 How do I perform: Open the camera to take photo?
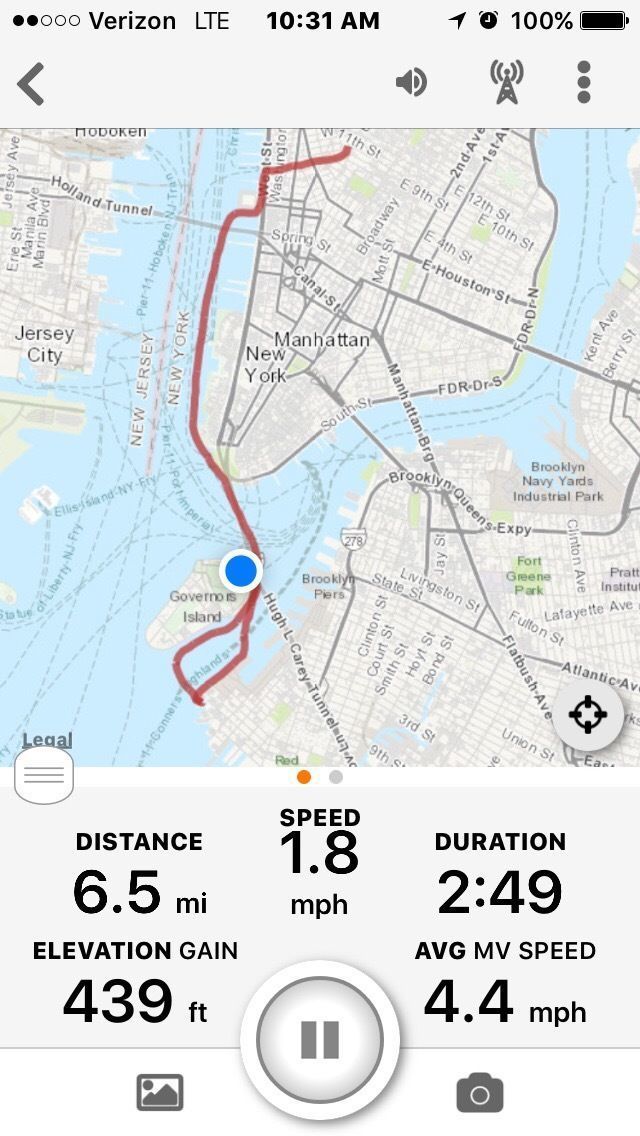(479, 1093)
